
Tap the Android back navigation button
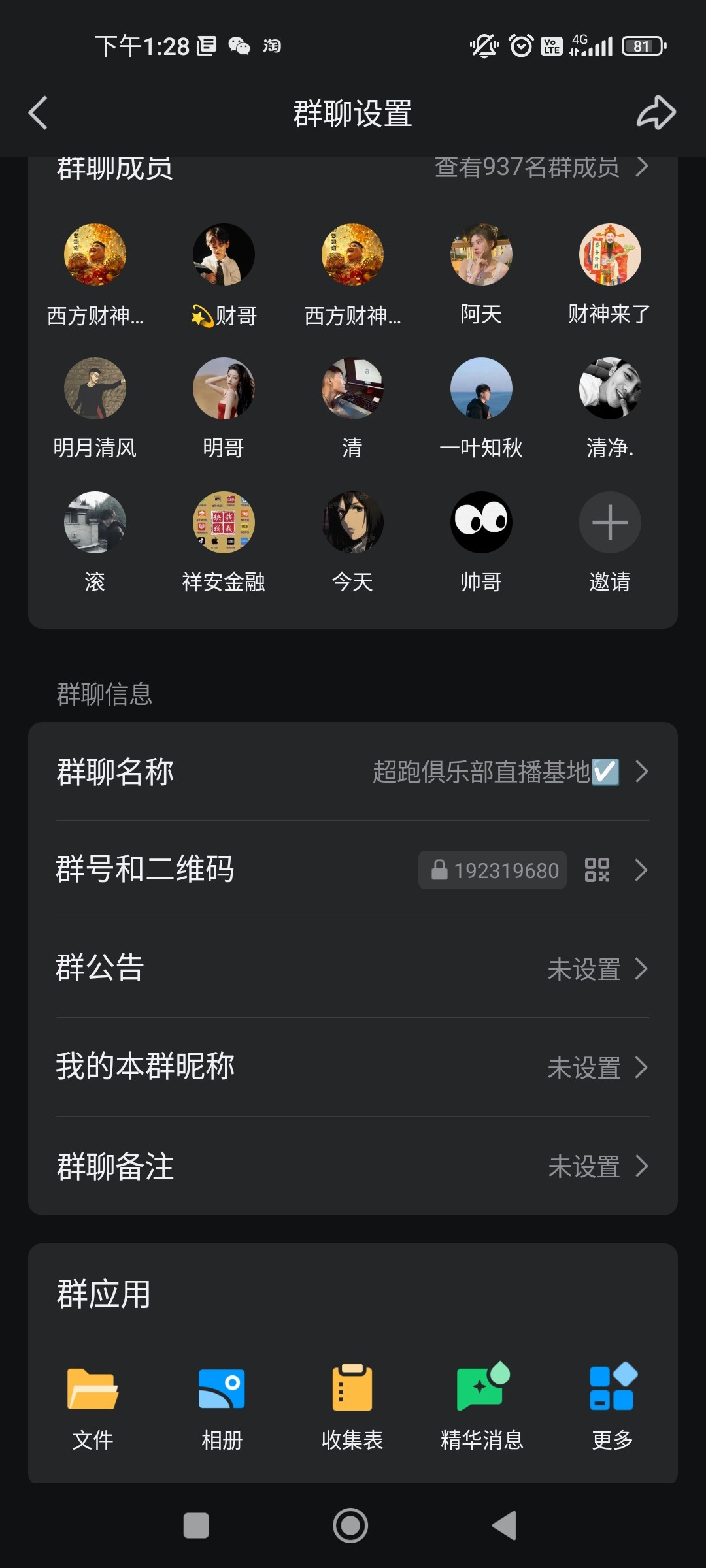[503, 1526]
